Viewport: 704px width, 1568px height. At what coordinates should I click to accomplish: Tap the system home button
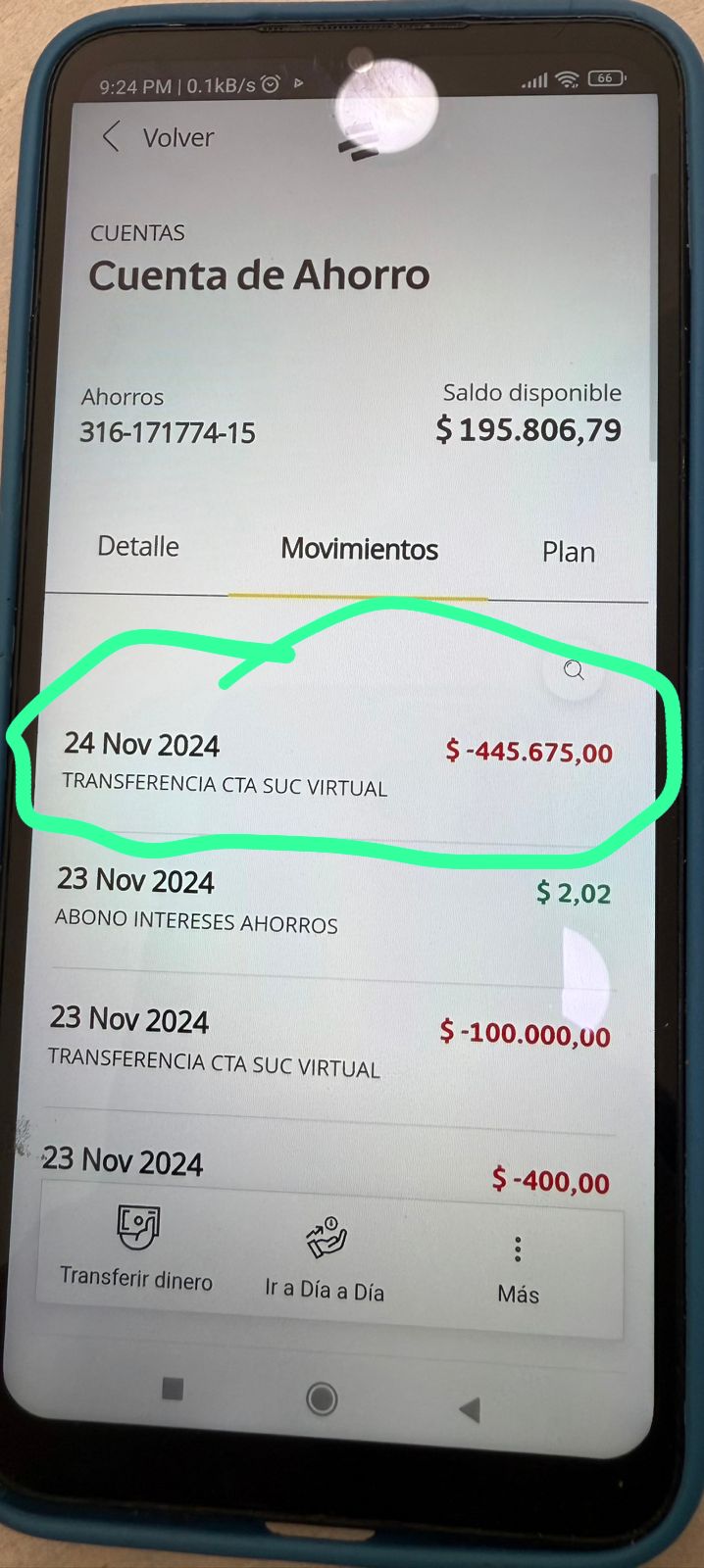pyautogui.click(x=322, y=1398)
